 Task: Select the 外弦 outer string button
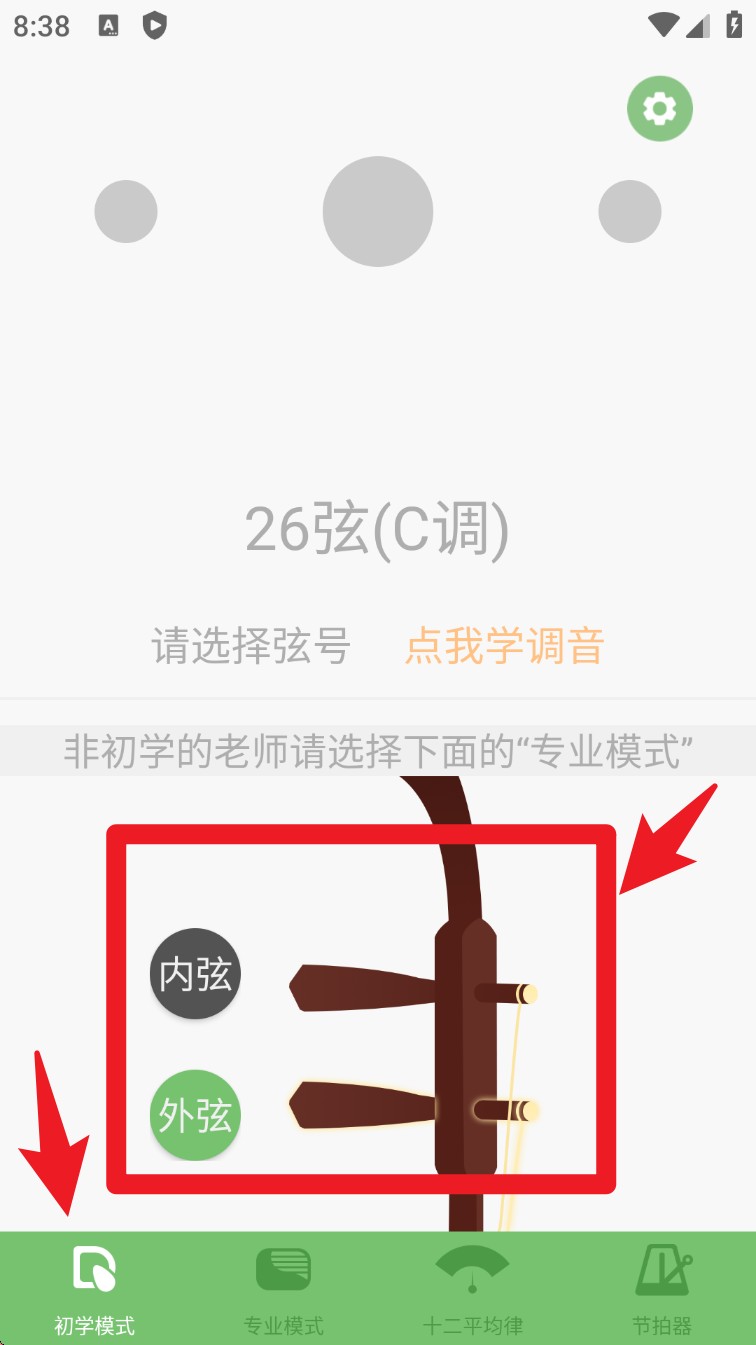195,1115
